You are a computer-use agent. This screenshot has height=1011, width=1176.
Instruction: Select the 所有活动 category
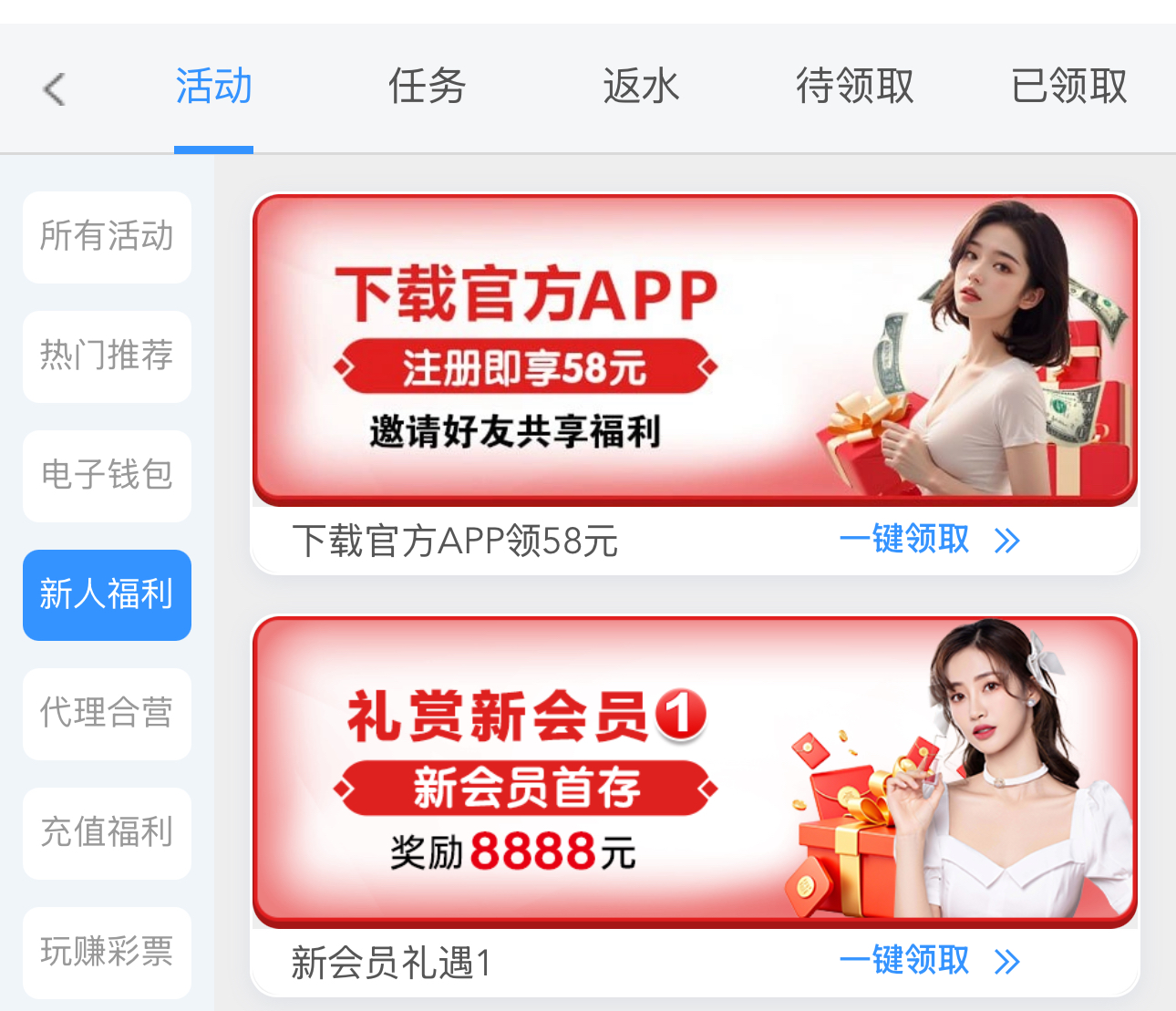(107, 236)
